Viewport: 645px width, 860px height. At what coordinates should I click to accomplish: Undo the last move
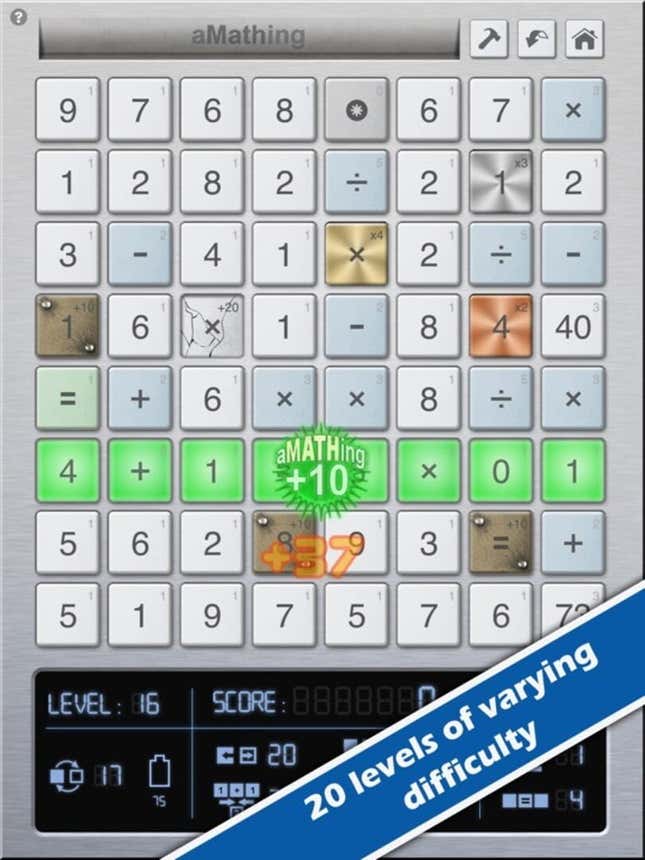(537, 39)
